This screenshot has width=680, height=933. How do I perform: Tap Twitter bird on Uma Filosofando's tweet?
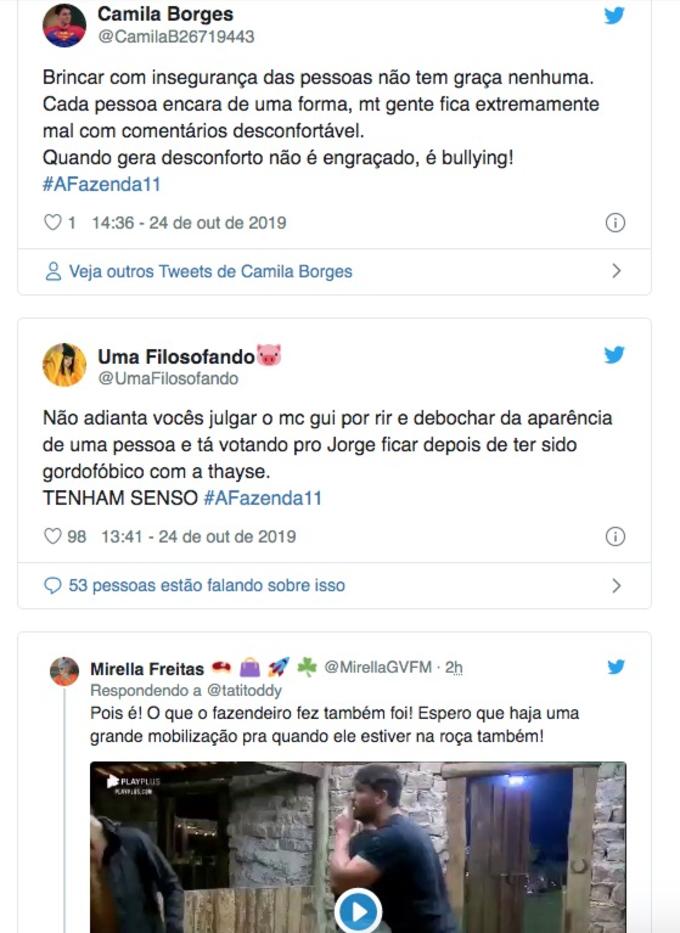click(x=614, y=355)
